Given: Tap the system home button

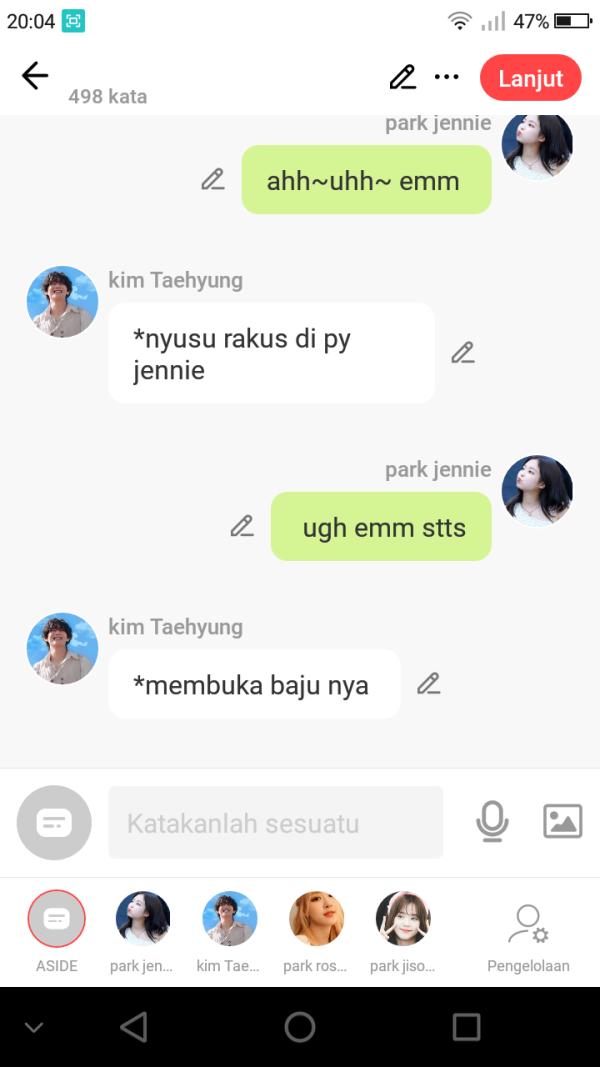Looking at the screenshot, I should pos(300,1027).
